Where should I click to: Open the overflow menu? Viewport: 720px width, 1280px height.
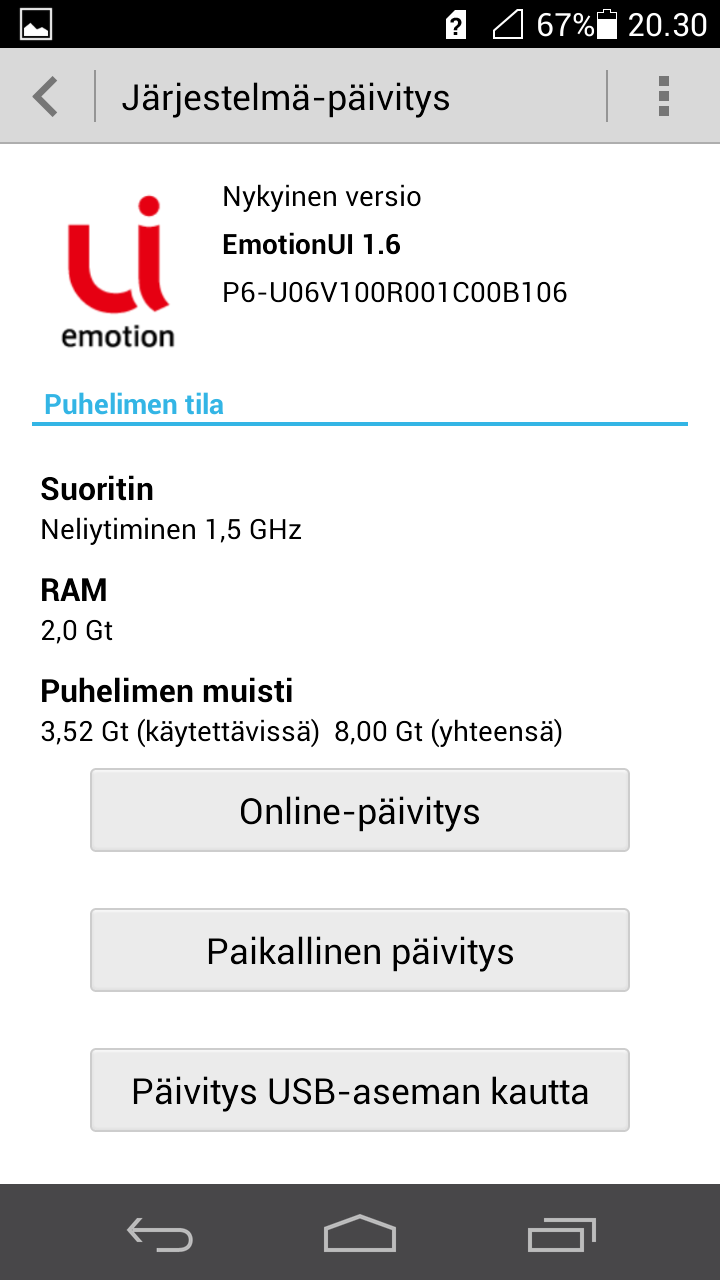pos(663,97)
